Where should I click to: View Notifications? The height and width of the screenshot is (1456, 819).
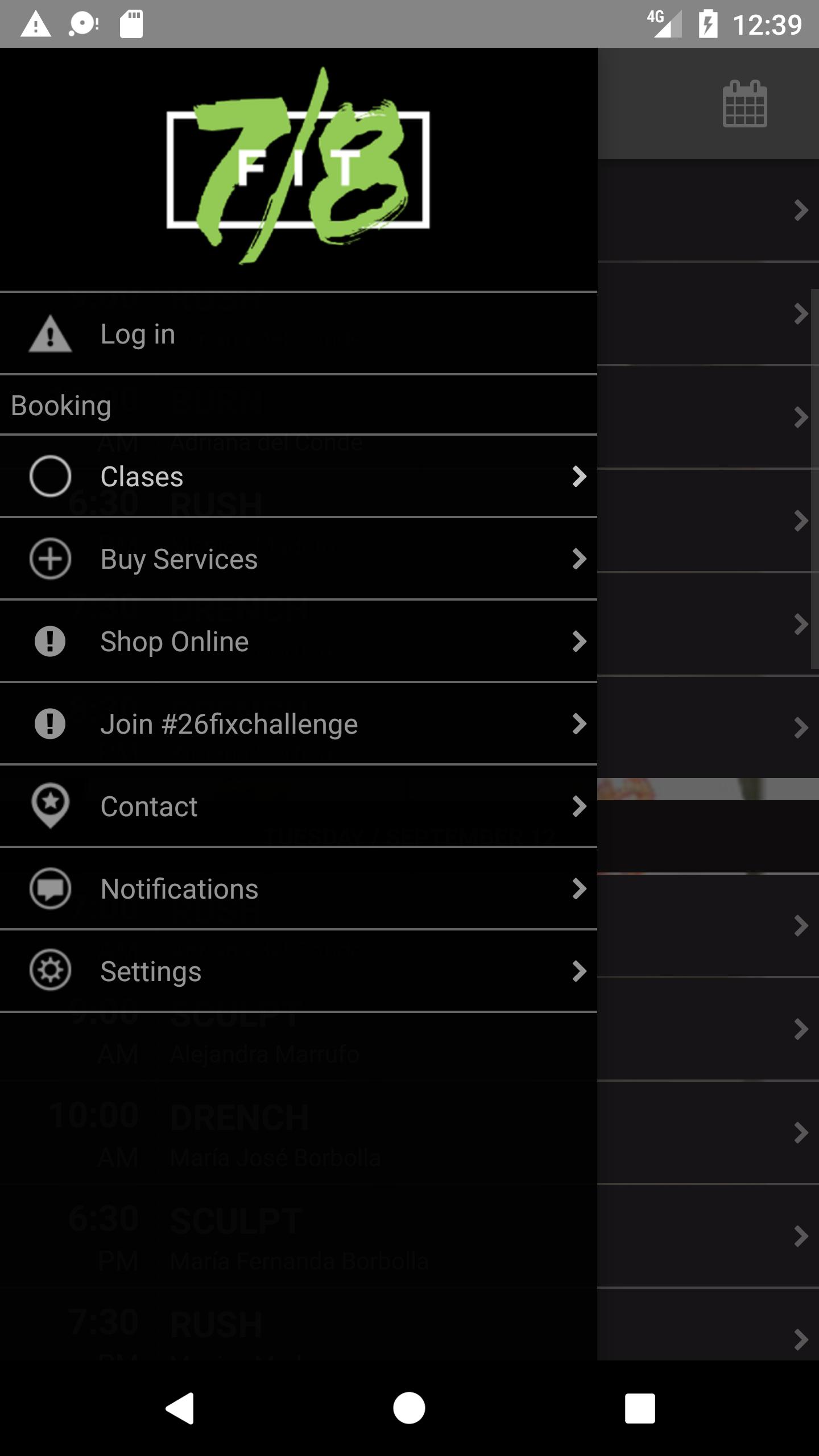pos(298,889)
